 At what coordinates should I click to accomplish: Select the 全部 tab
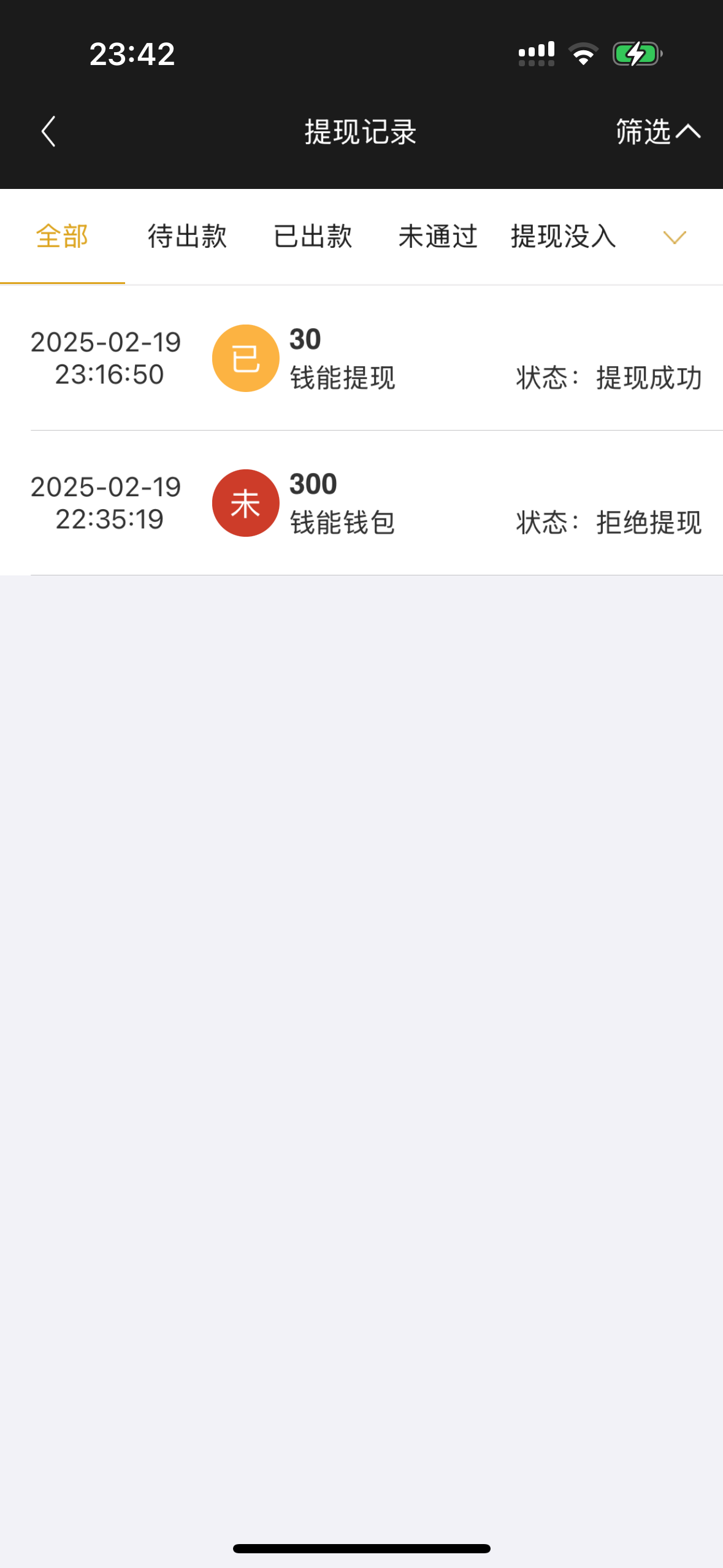pyautogui.click(x=63, y=237)
